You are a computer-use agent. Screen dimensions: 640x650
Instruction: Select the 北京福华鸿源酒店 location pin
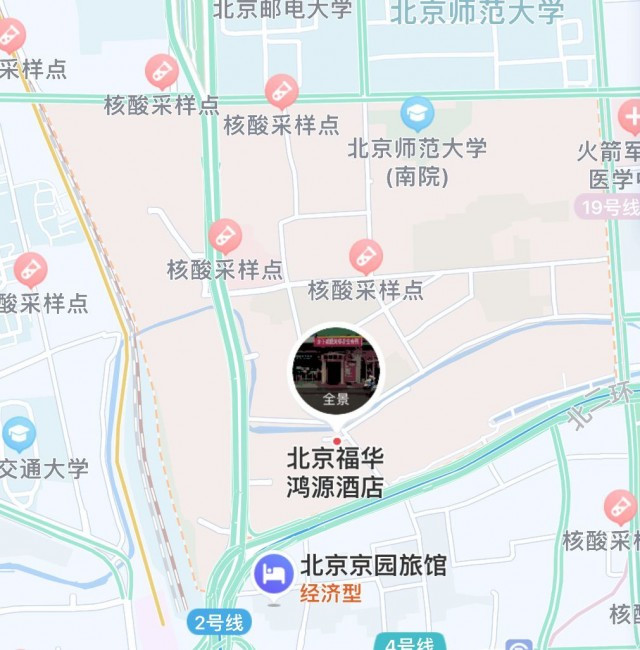tap(337, 441)
